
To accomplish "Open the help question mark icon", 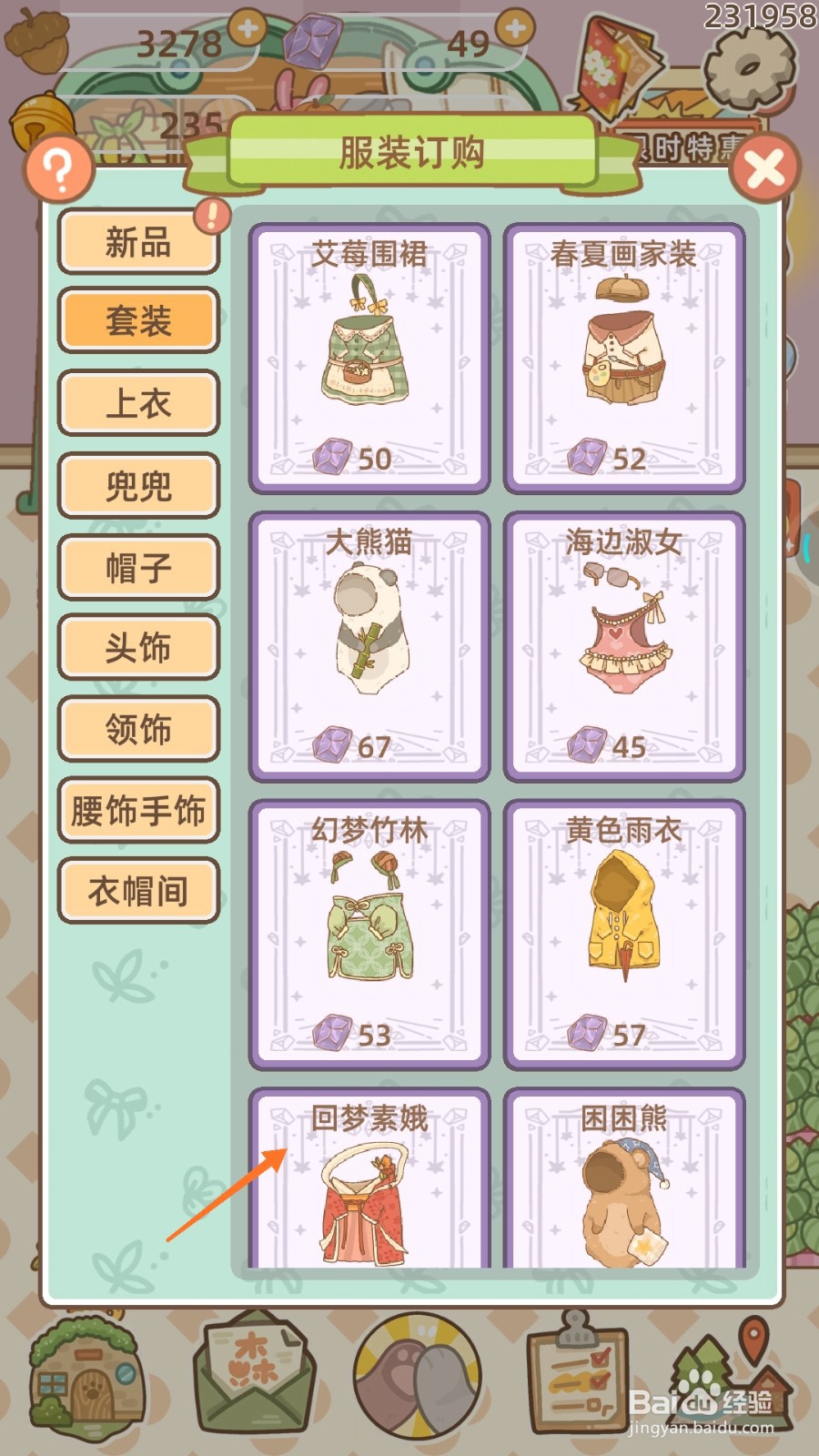I will [56, 168].
